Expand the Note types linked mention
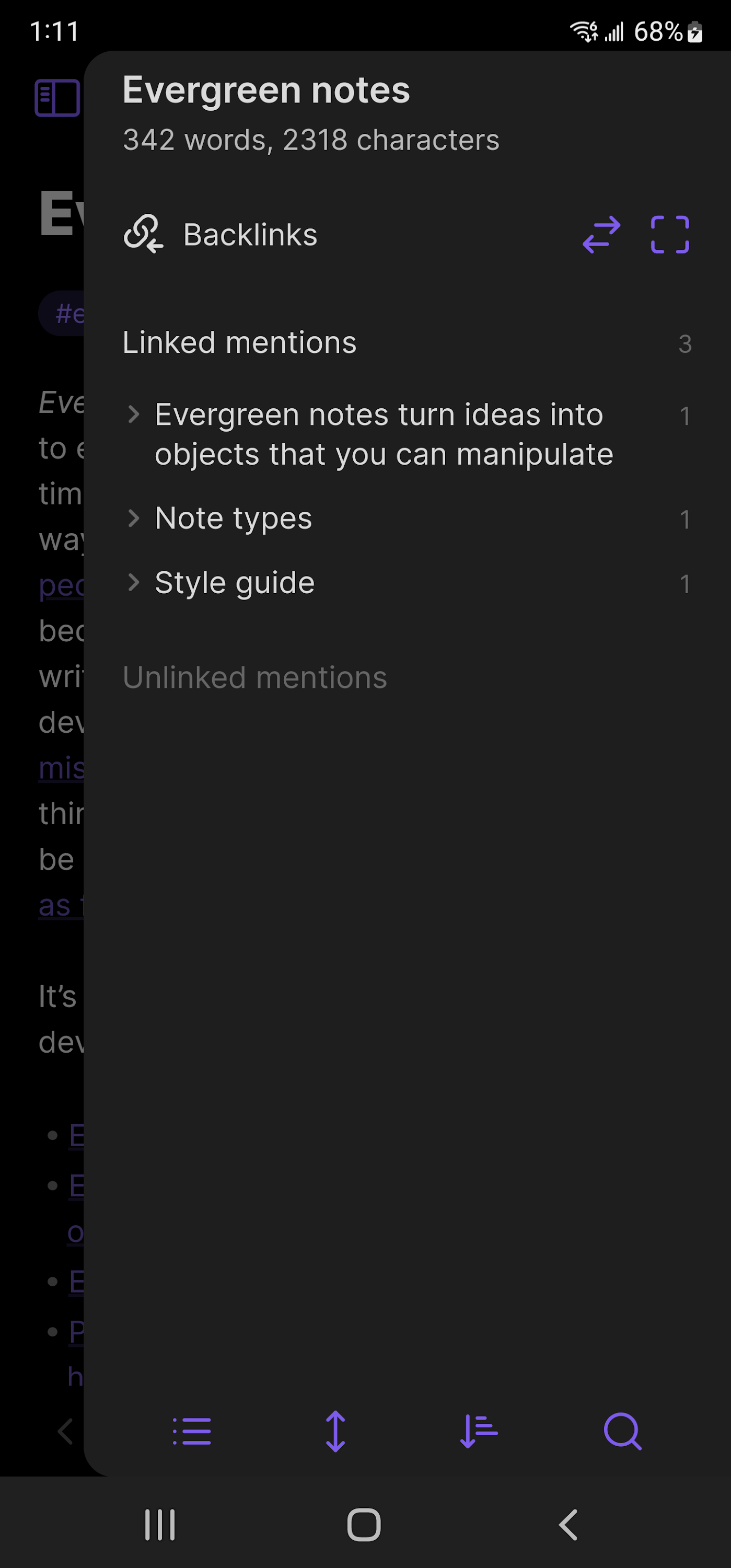This screenshot has height=1568, width=731. pyautogui.click(x=134, y=518)
